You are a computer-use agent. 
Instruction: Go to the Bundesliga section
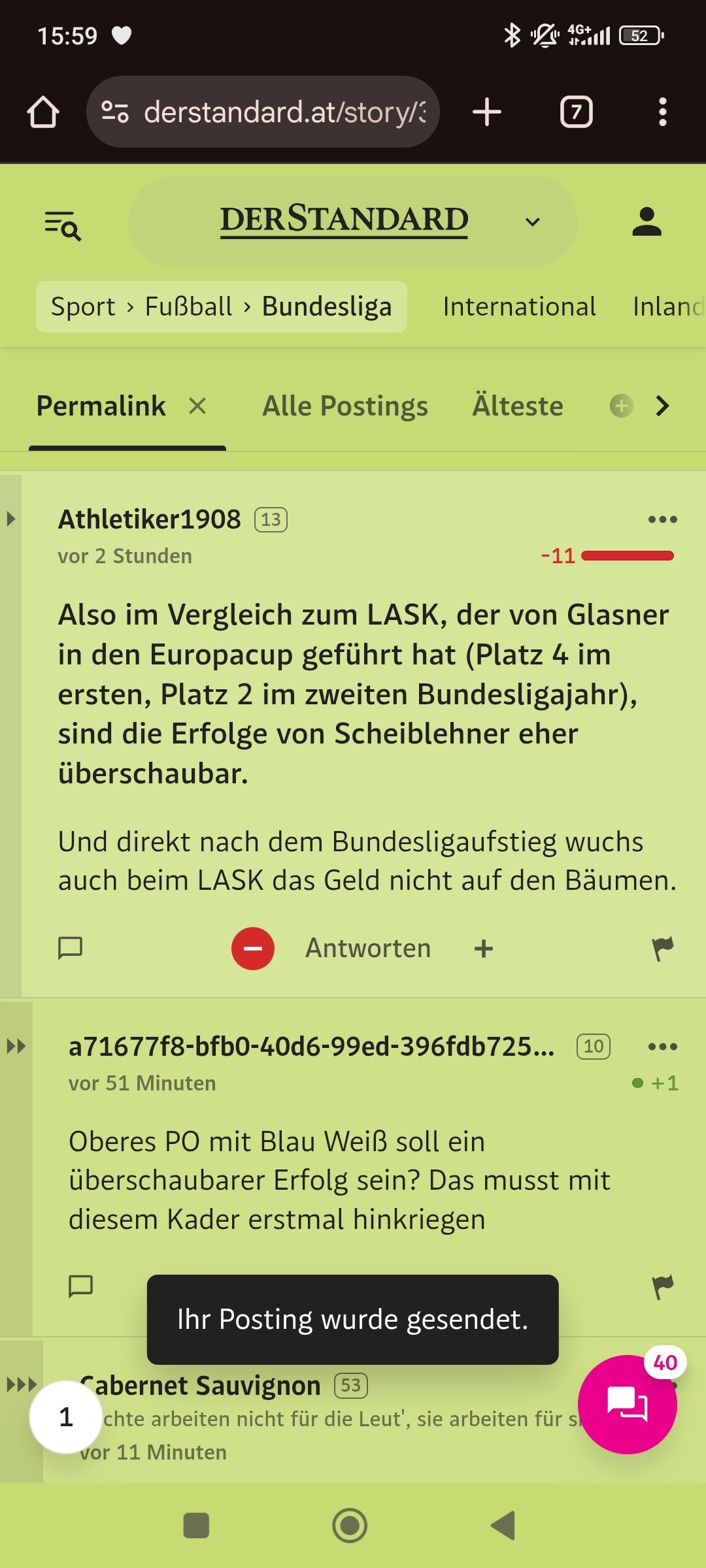pos(327,306)
